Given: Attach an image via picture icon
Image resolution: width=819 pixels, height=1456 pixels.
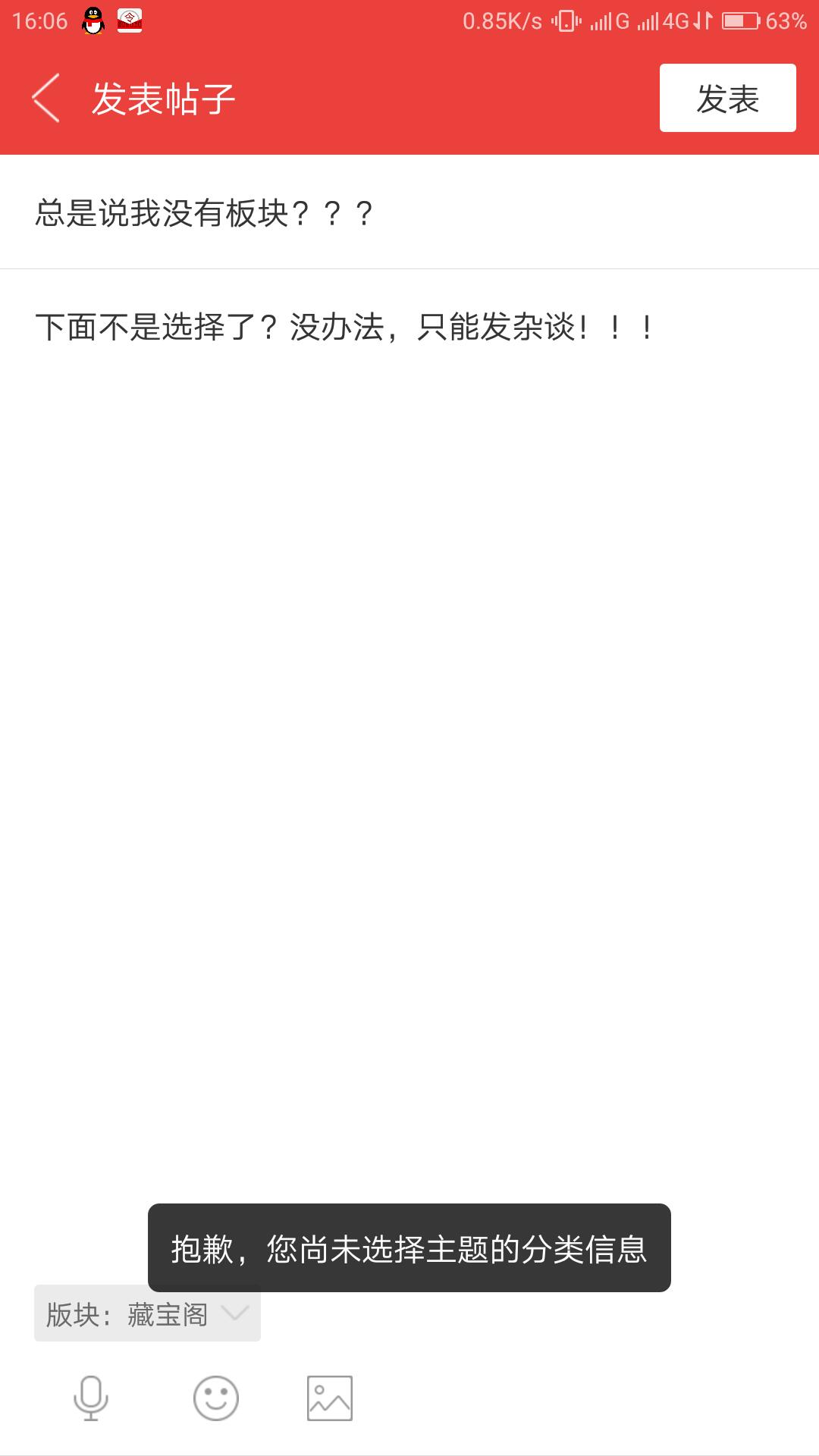Looking at the screenshot, I should click(x=329, y=1398).
